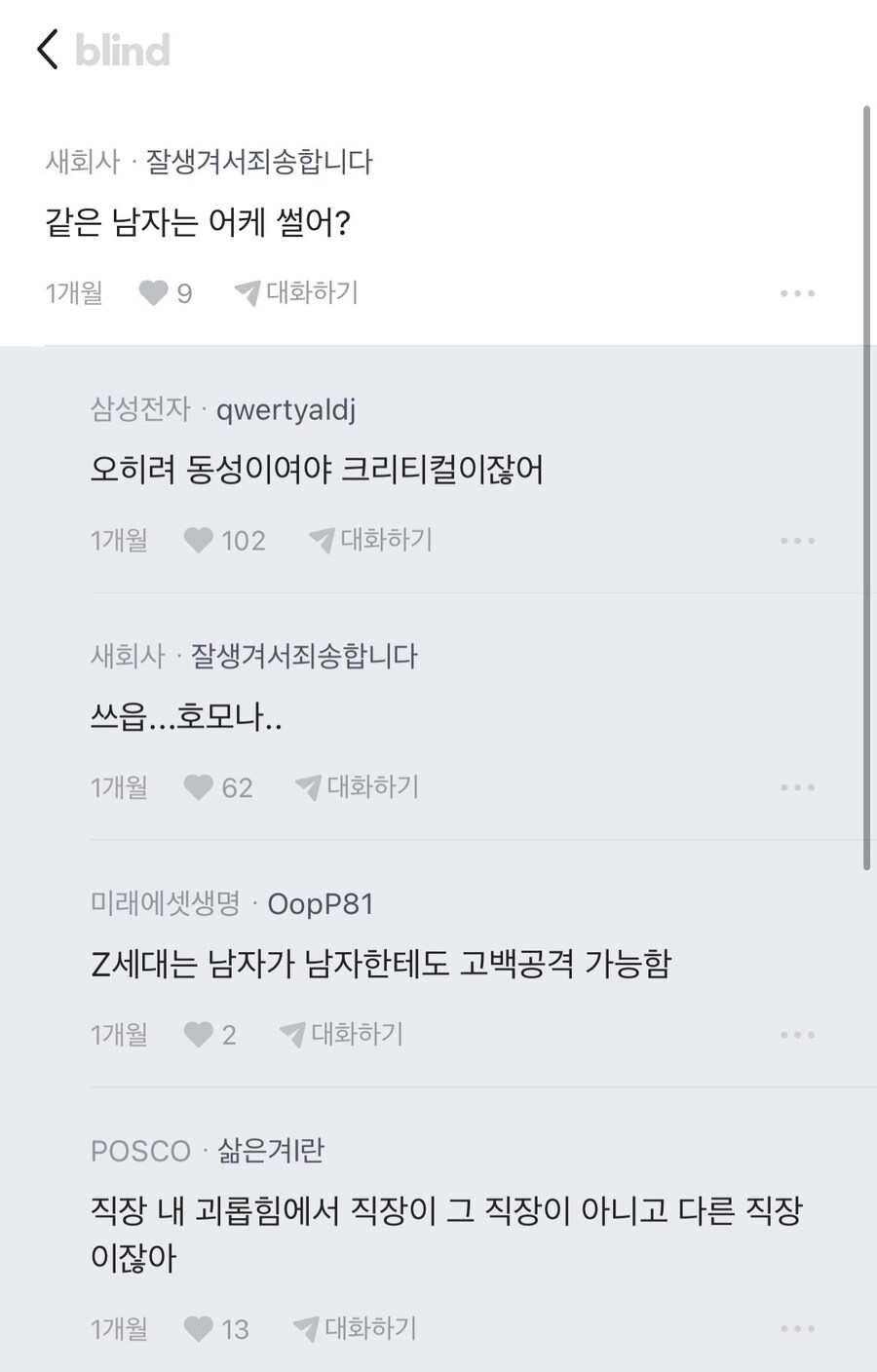Image resolution: width=877 pixels, height=1372 pixels.
Task: Open more options on qwertyaldj's comment
Action: click(797, 541)
